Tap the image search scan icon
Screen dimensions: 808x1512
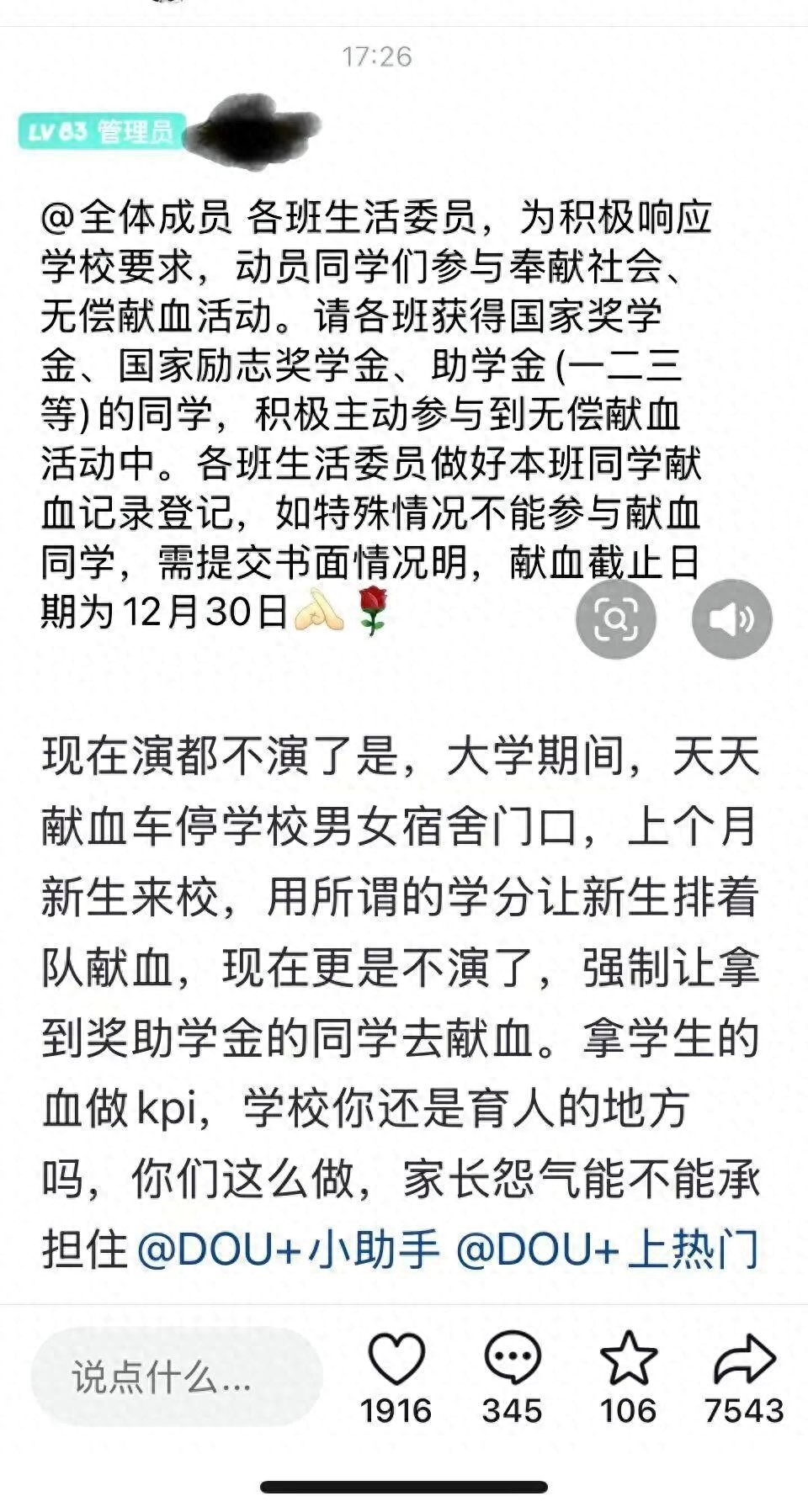(x=615, y=618)
